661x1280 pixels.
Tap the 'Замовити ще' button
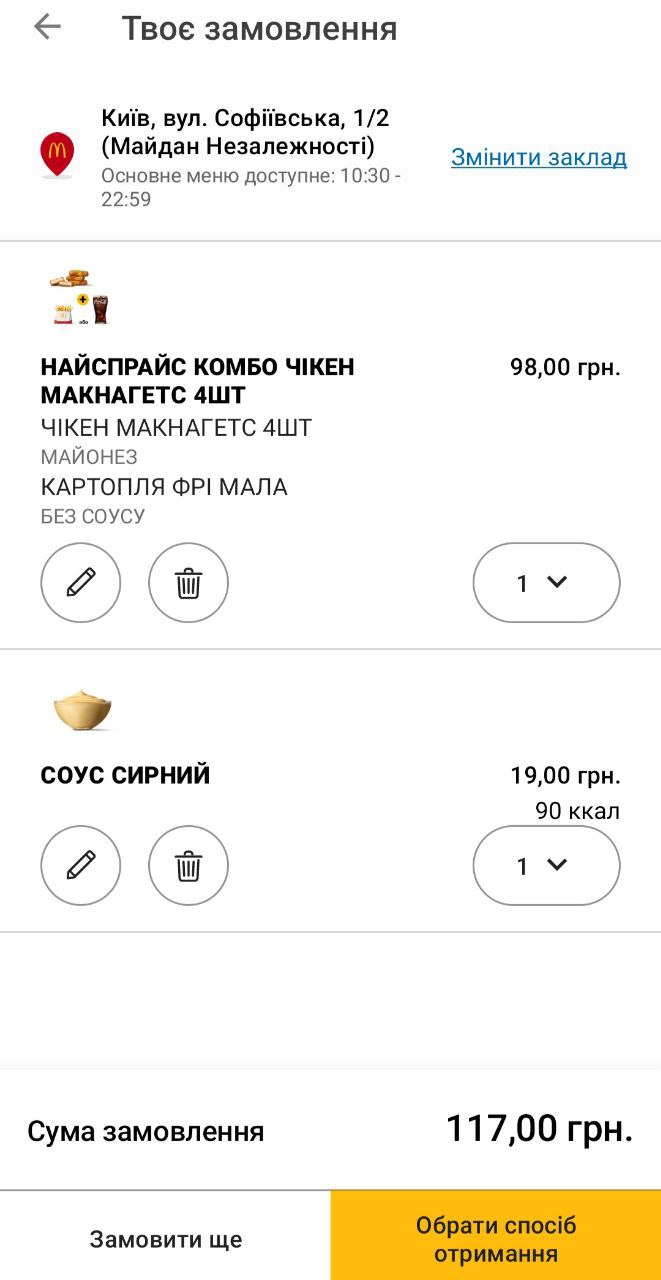166,1239
